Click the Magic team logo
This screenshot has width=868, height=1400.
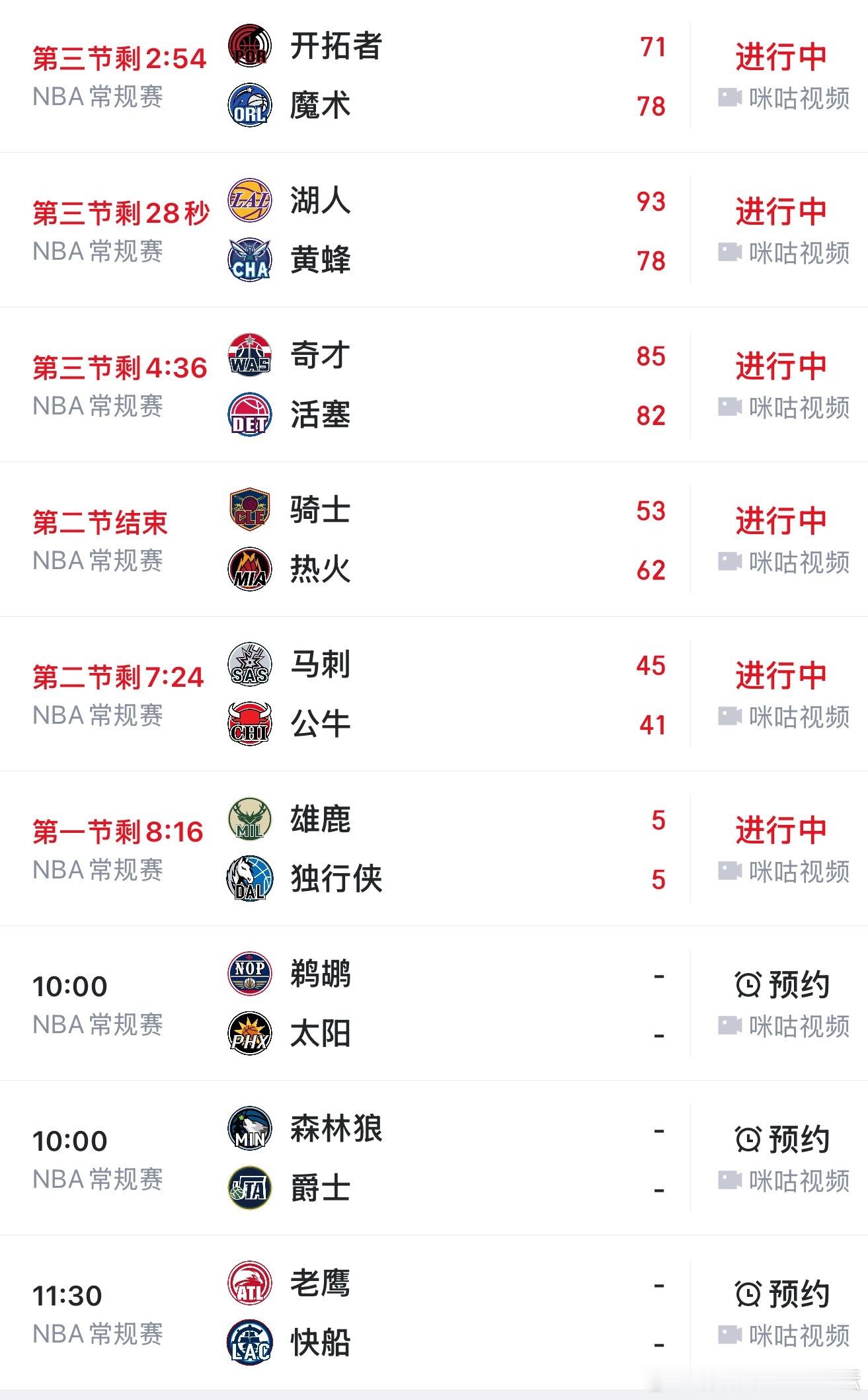[250, 103]
